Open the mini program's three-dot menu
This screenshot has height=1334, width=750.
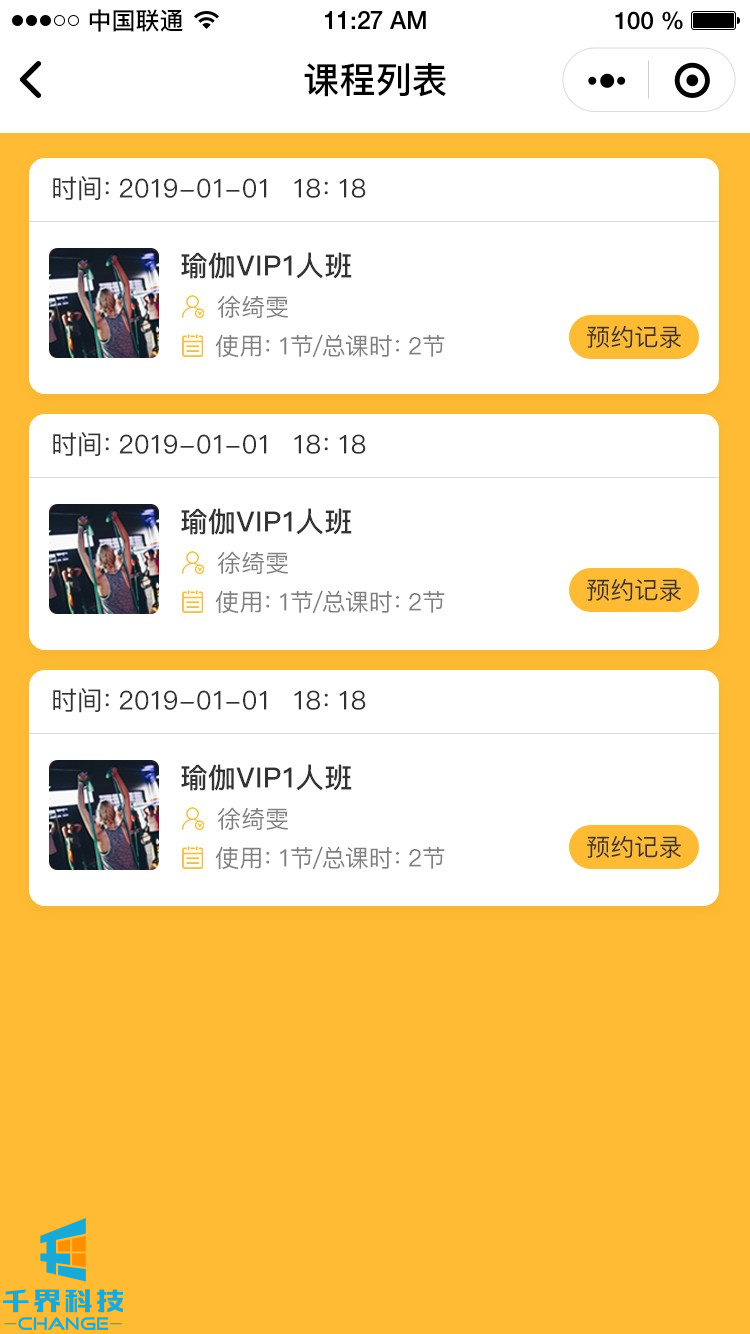[607, 81]
